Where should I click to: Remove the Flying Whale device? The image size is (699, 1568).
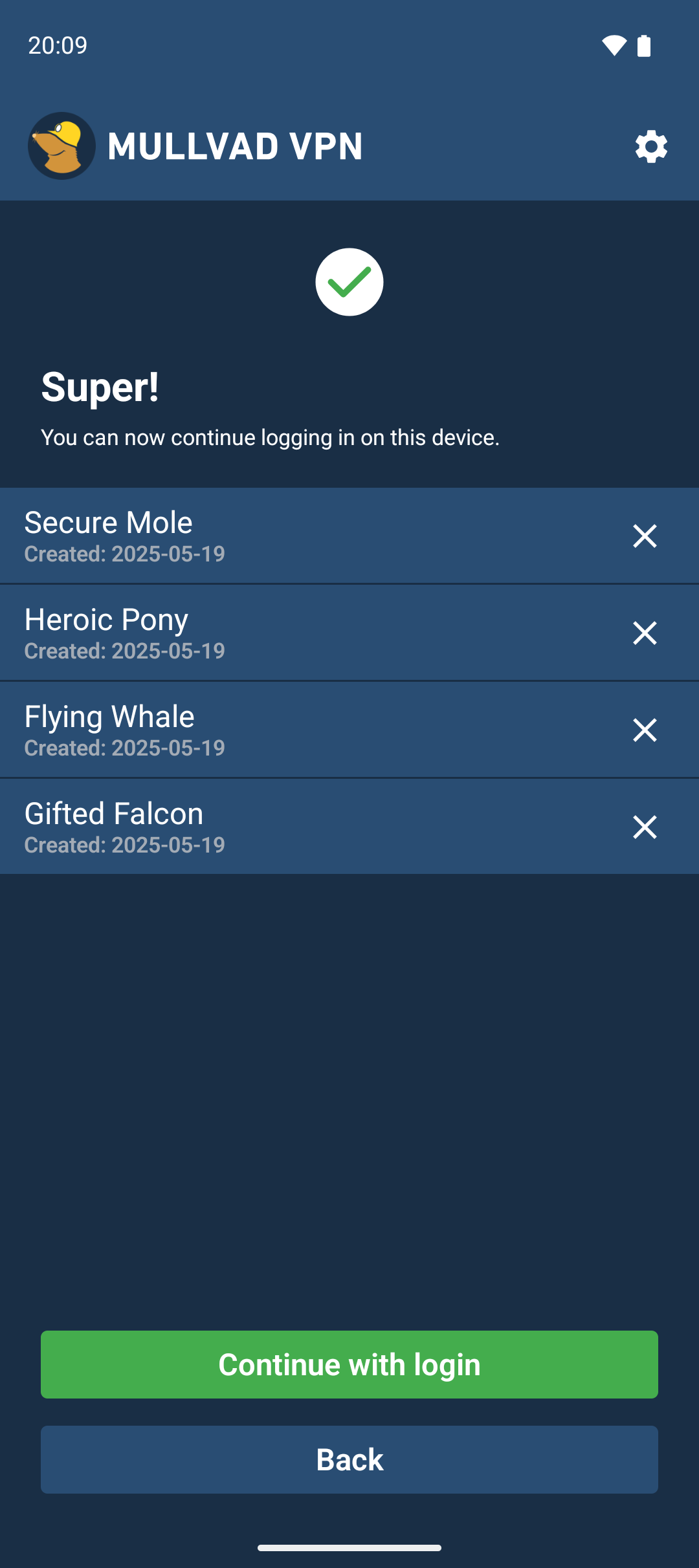coord(645,730)
